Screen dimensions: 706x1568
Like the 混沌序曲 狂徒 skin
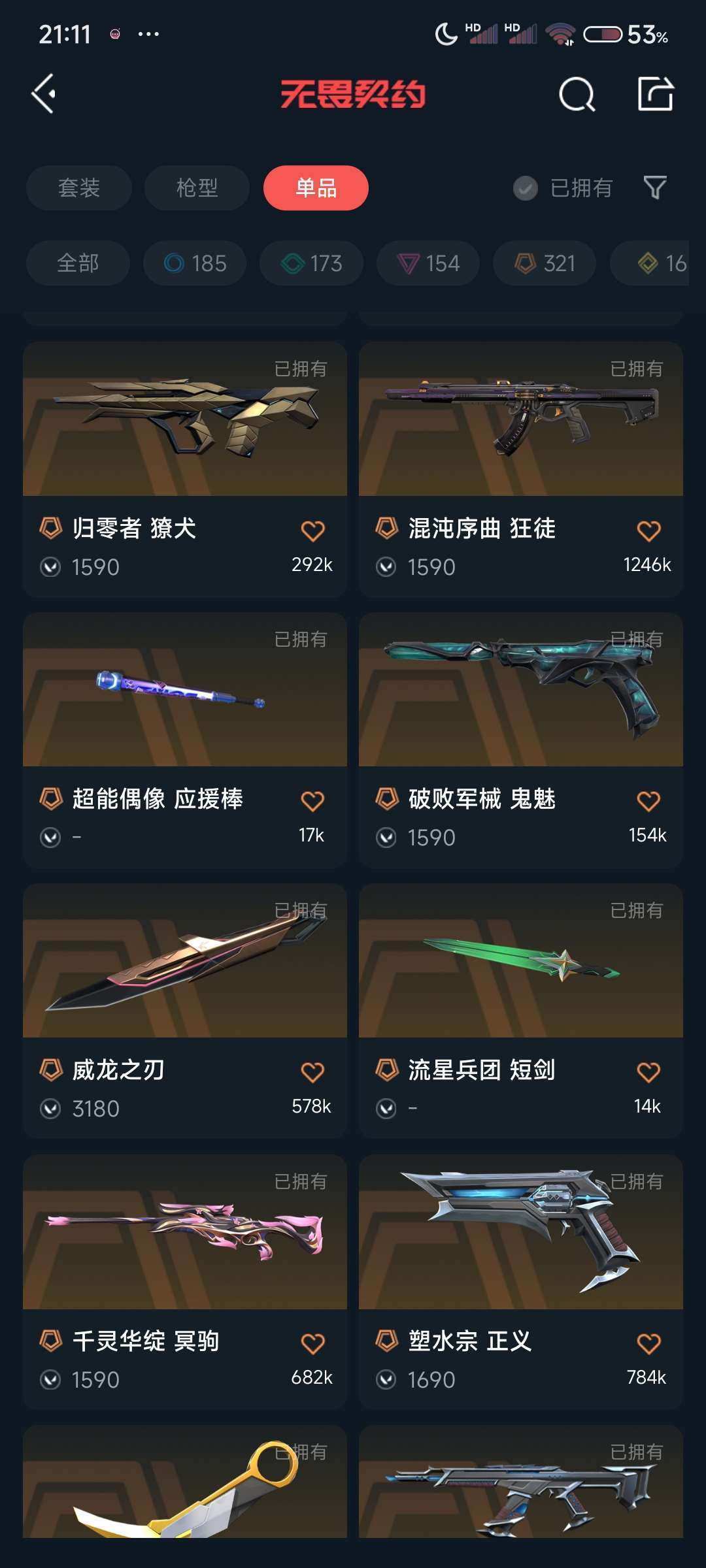[x=648, y=531]
